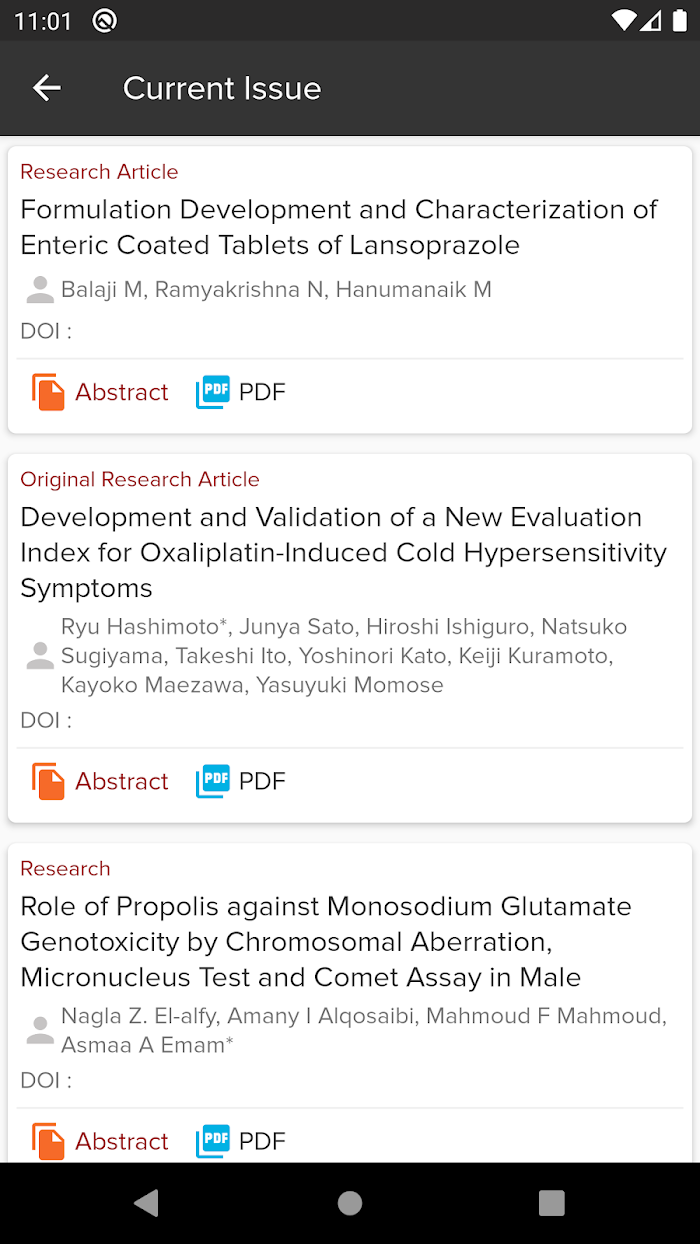View Abstract of the Oxaliplatin hypersensitivity article
The width and height of the screenshot is (700, 1244).
pyautogui.click(x=100, y=781)
